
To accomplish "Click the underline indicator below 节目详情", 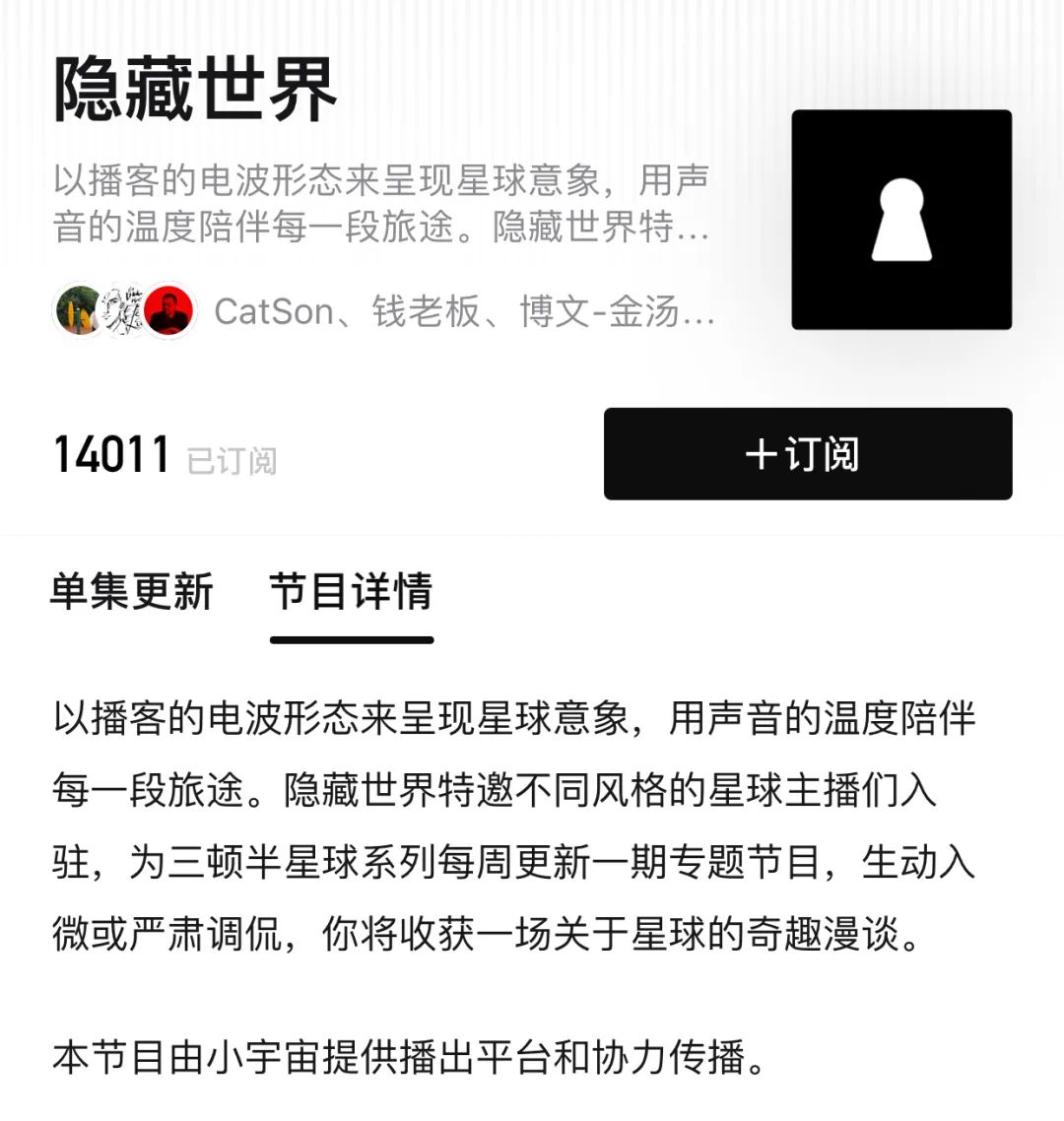I will click(x=351, y=640).
